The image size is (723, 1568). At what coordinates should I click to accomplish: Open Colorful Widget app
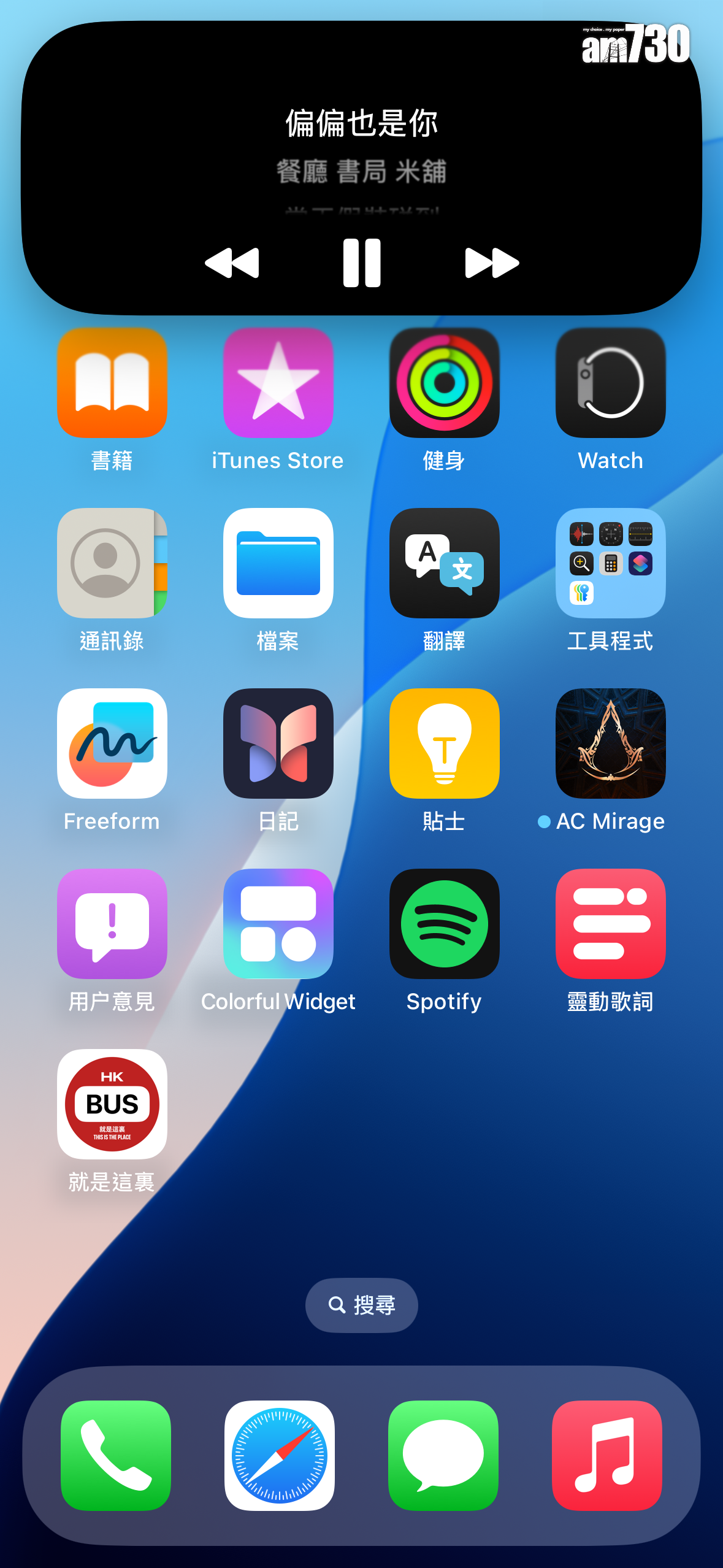278,924
